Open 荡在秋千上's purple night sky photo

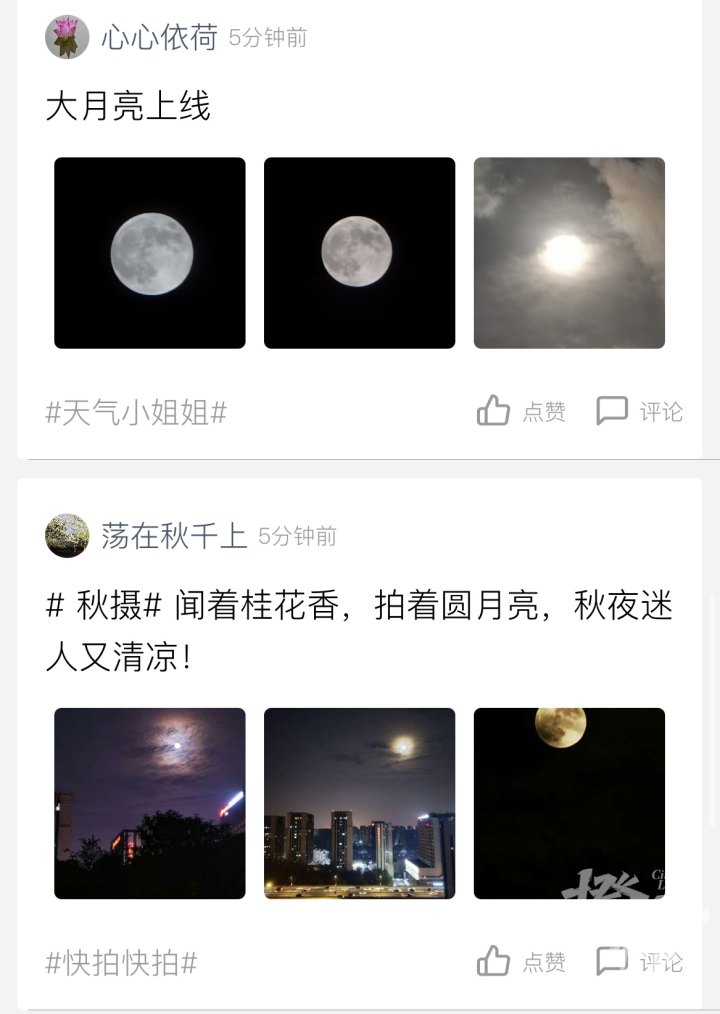[150, 803]
